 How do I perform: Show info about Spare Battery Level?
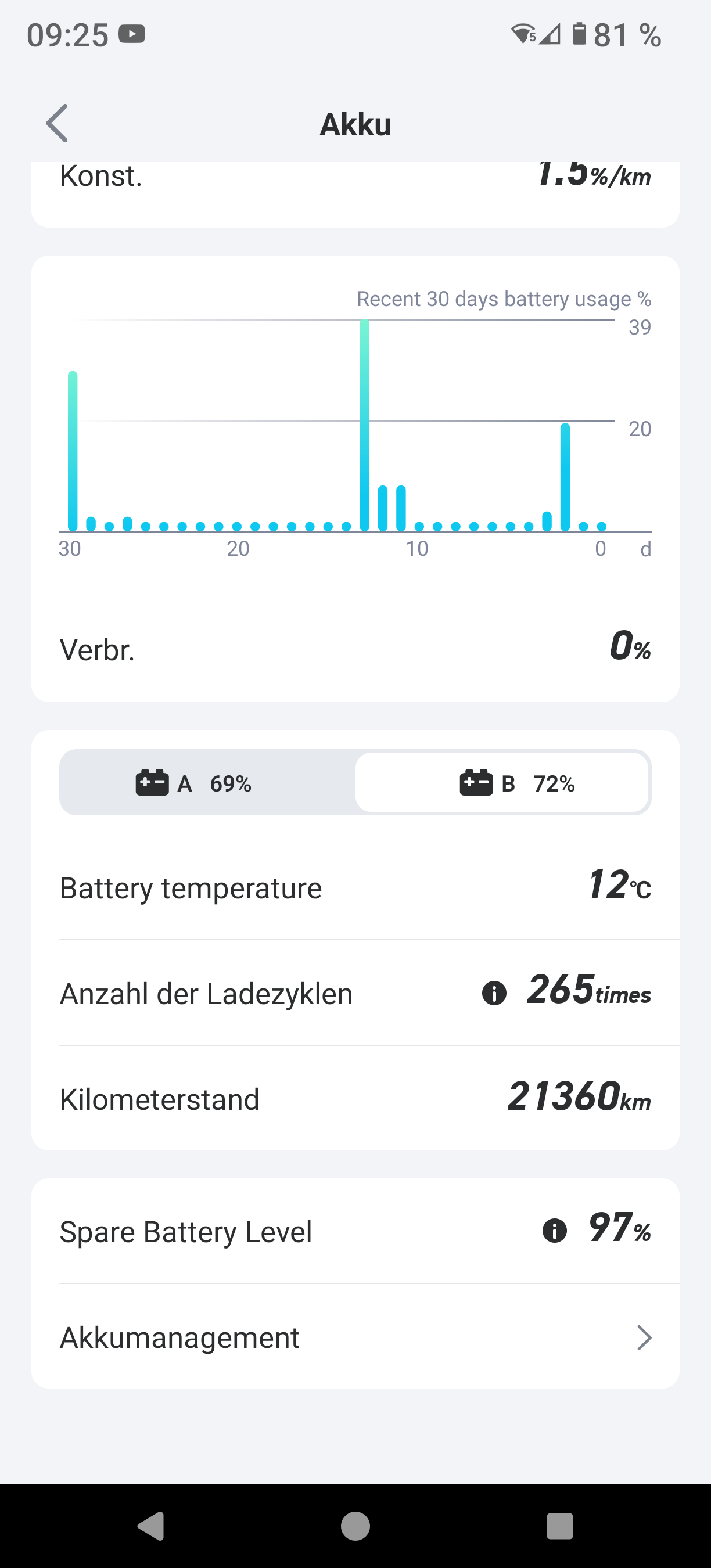554,1231
